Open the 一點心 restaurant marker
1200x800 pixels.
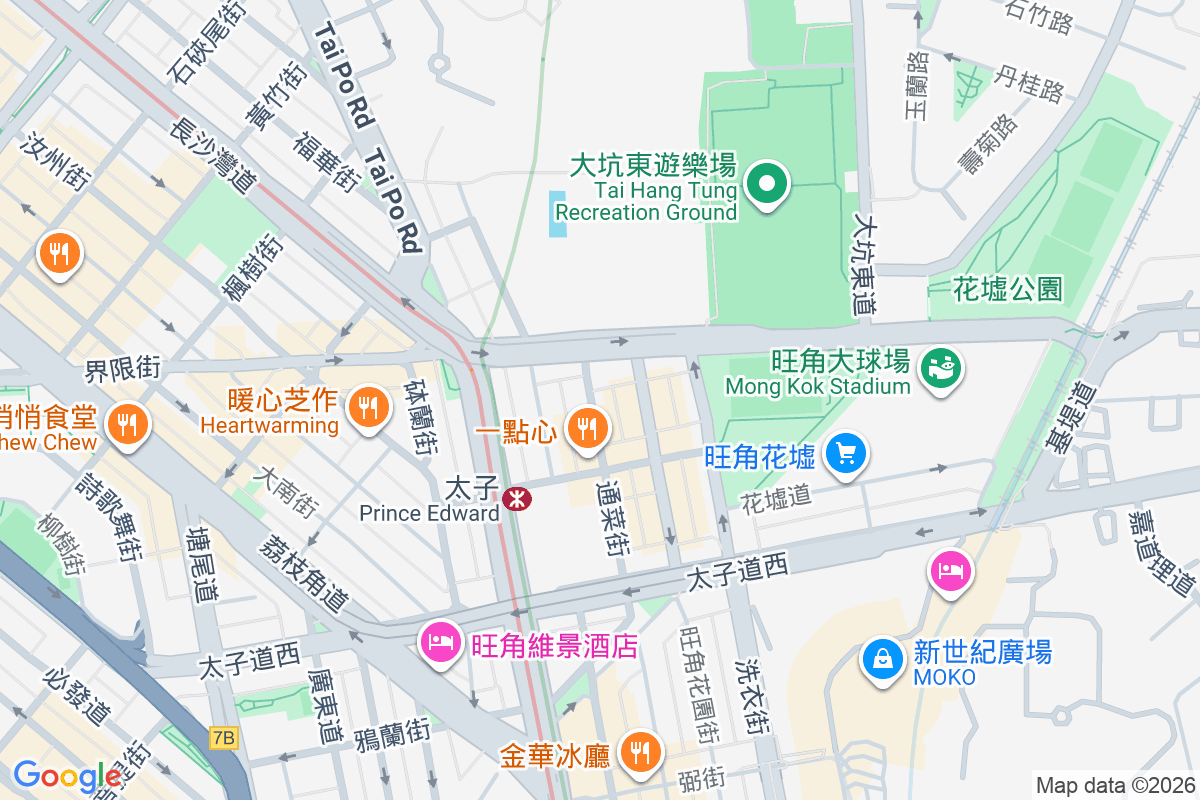click(586, 429)
